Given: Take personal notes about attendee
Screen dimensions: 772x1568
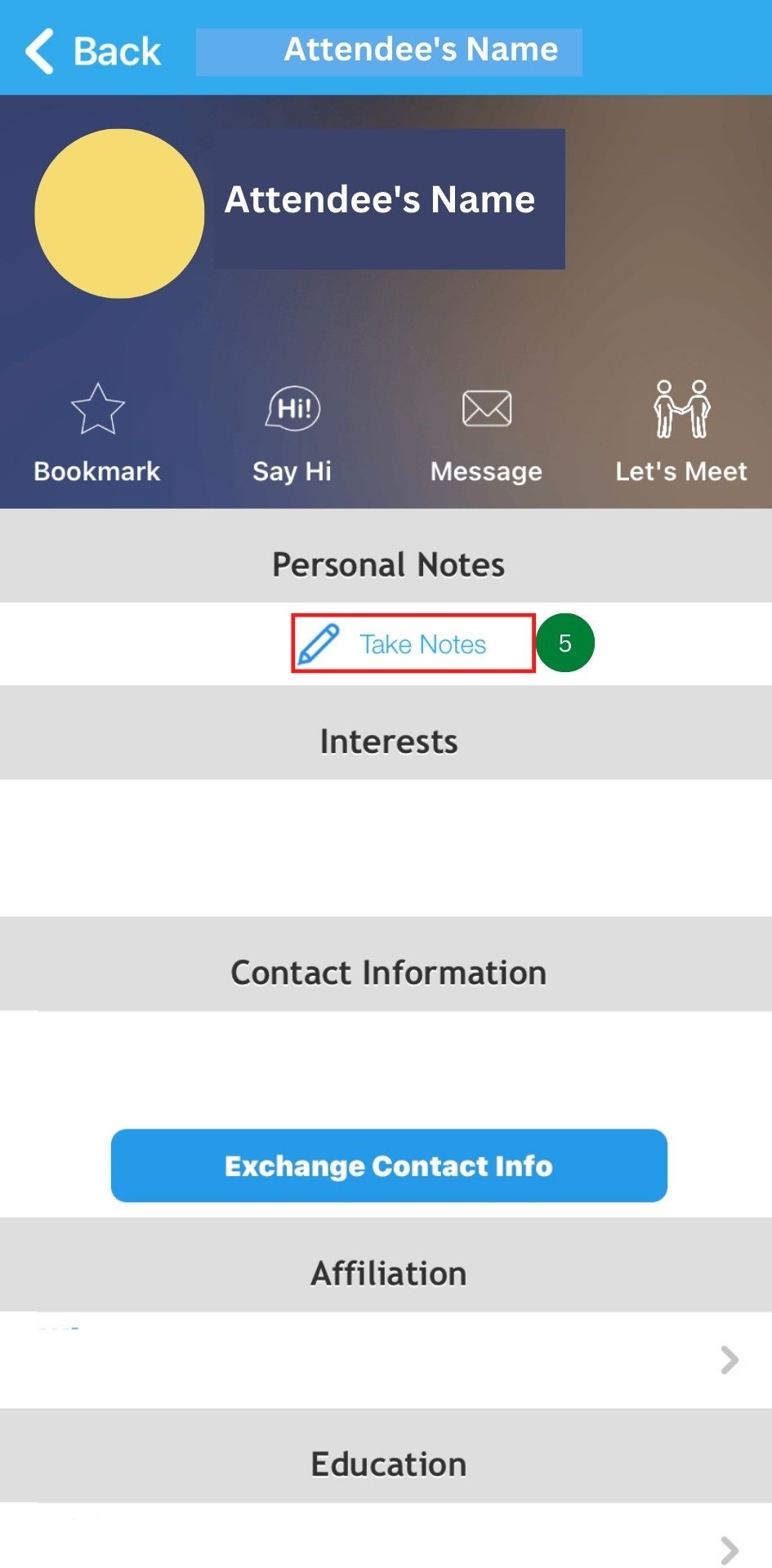Looking at the screenshot, I should click(413, 644).
